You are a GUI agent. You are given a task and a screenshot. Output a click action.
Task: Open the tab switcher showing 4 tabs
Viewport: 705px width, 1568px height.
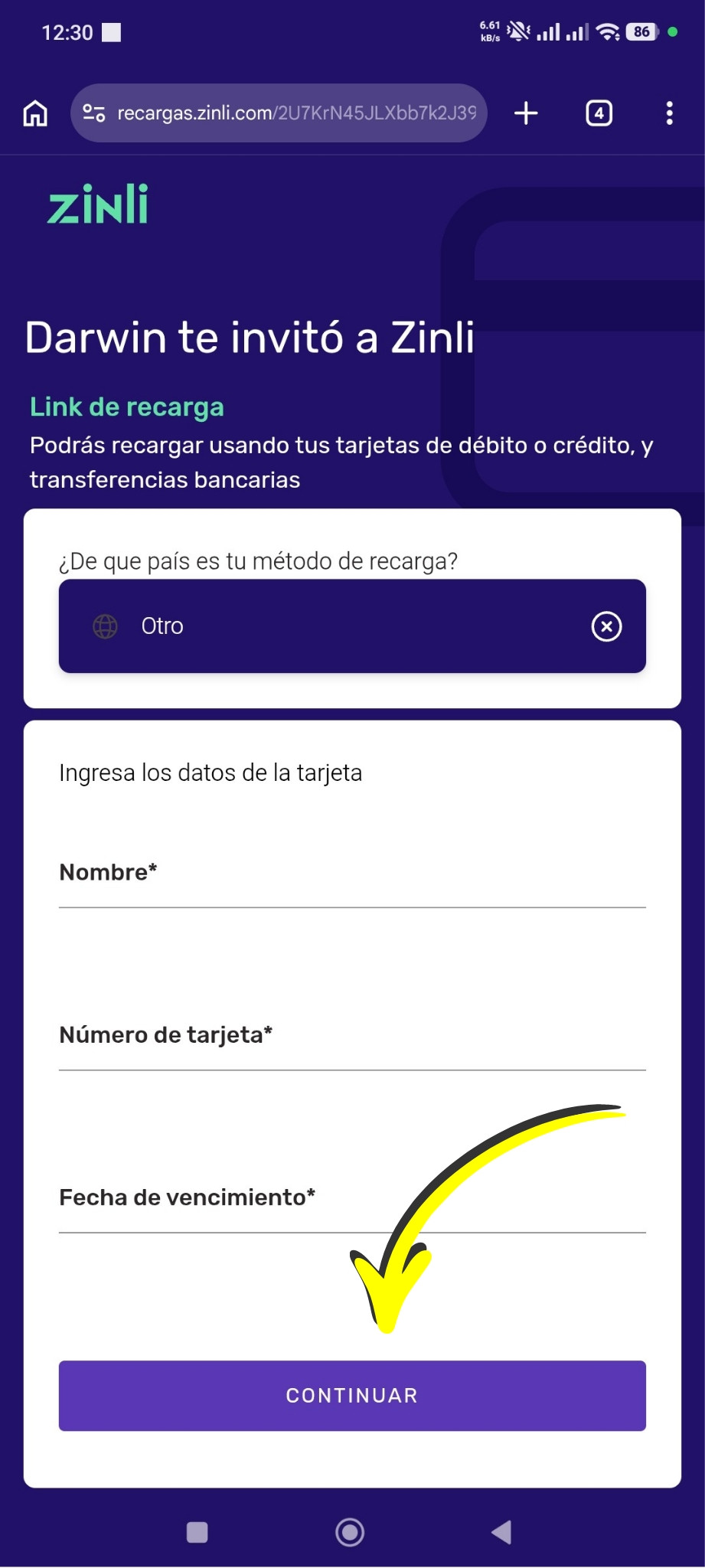tap(599, 113)
